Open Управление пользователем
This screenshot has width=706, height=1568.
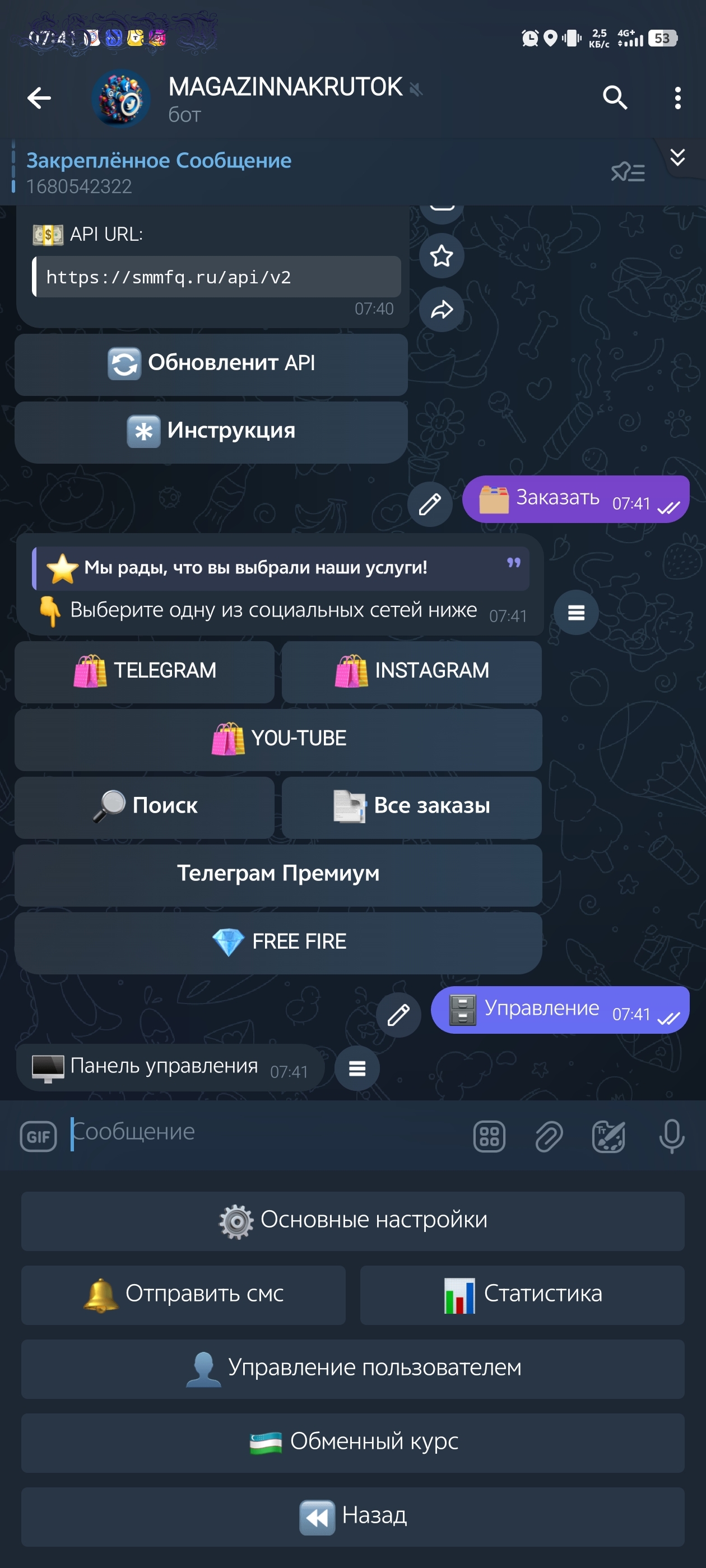click(352, 1368)
